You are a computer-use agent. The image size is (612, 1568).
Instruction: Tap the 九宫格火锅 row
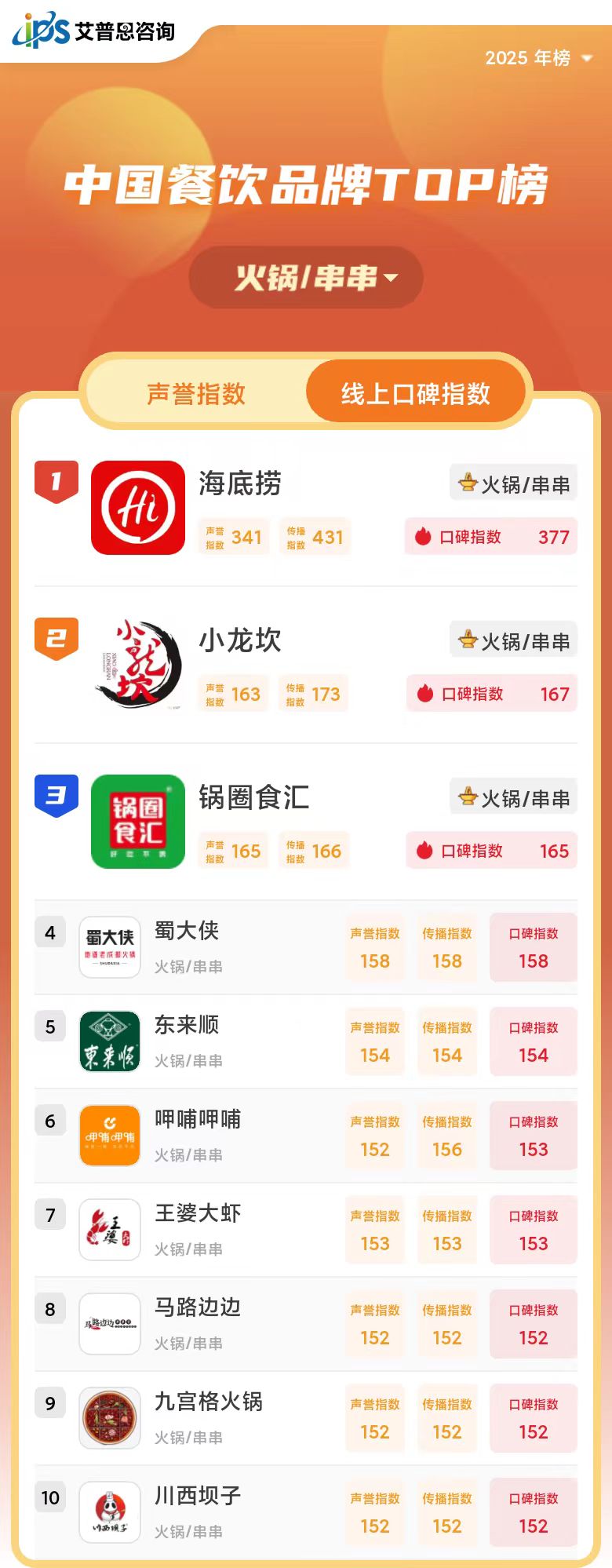209,1402
